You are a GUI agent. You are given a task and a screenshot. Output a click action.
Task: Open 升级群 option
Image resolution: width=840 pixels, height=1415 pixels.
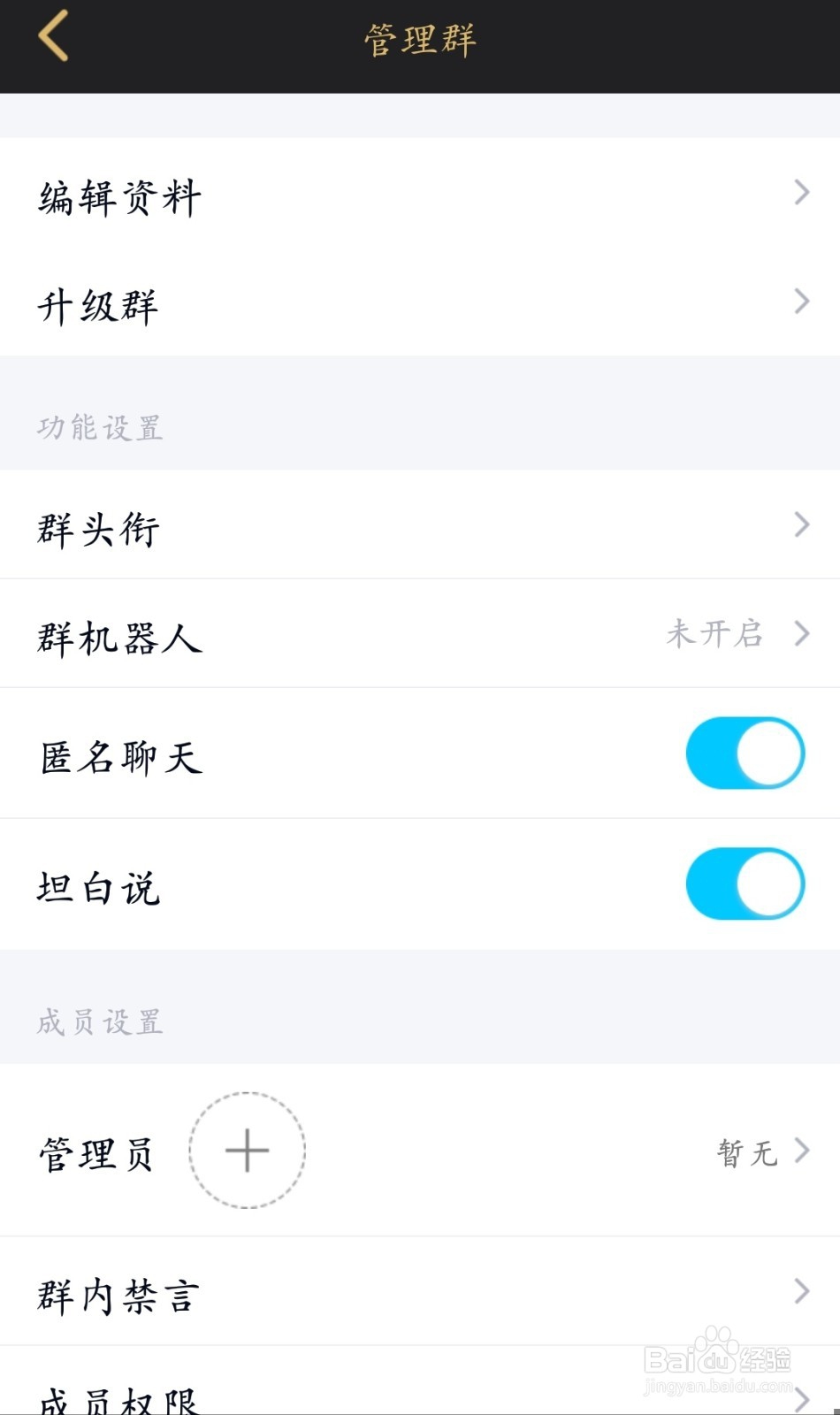[x=420, y=303]
